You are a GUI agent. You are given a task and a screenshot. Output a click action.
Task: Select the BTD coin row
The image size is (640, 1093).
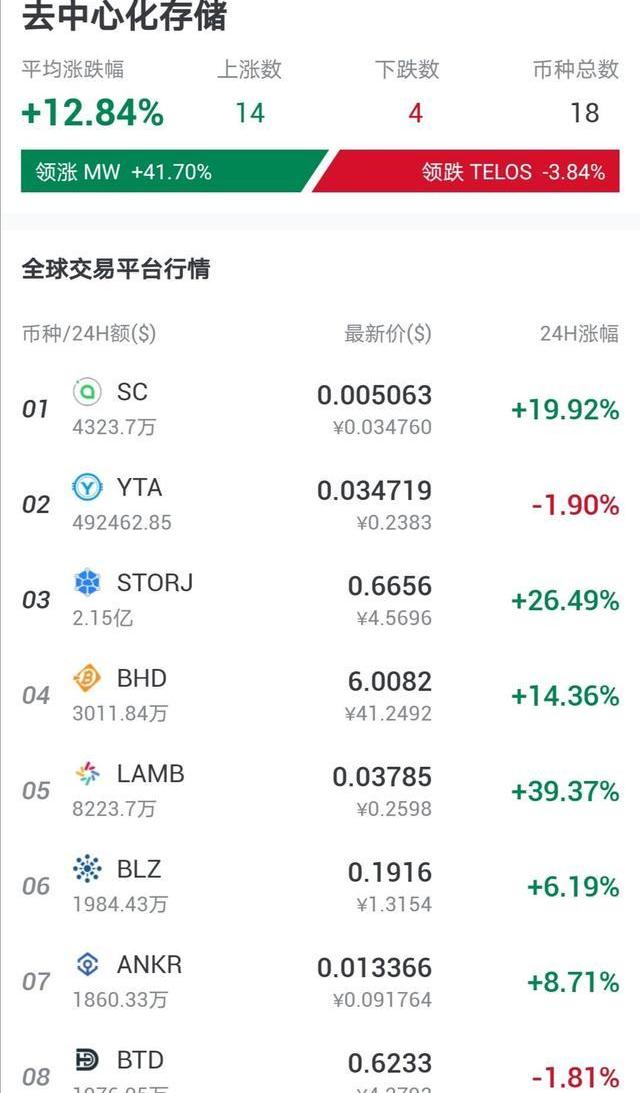tap(320, 1062)
